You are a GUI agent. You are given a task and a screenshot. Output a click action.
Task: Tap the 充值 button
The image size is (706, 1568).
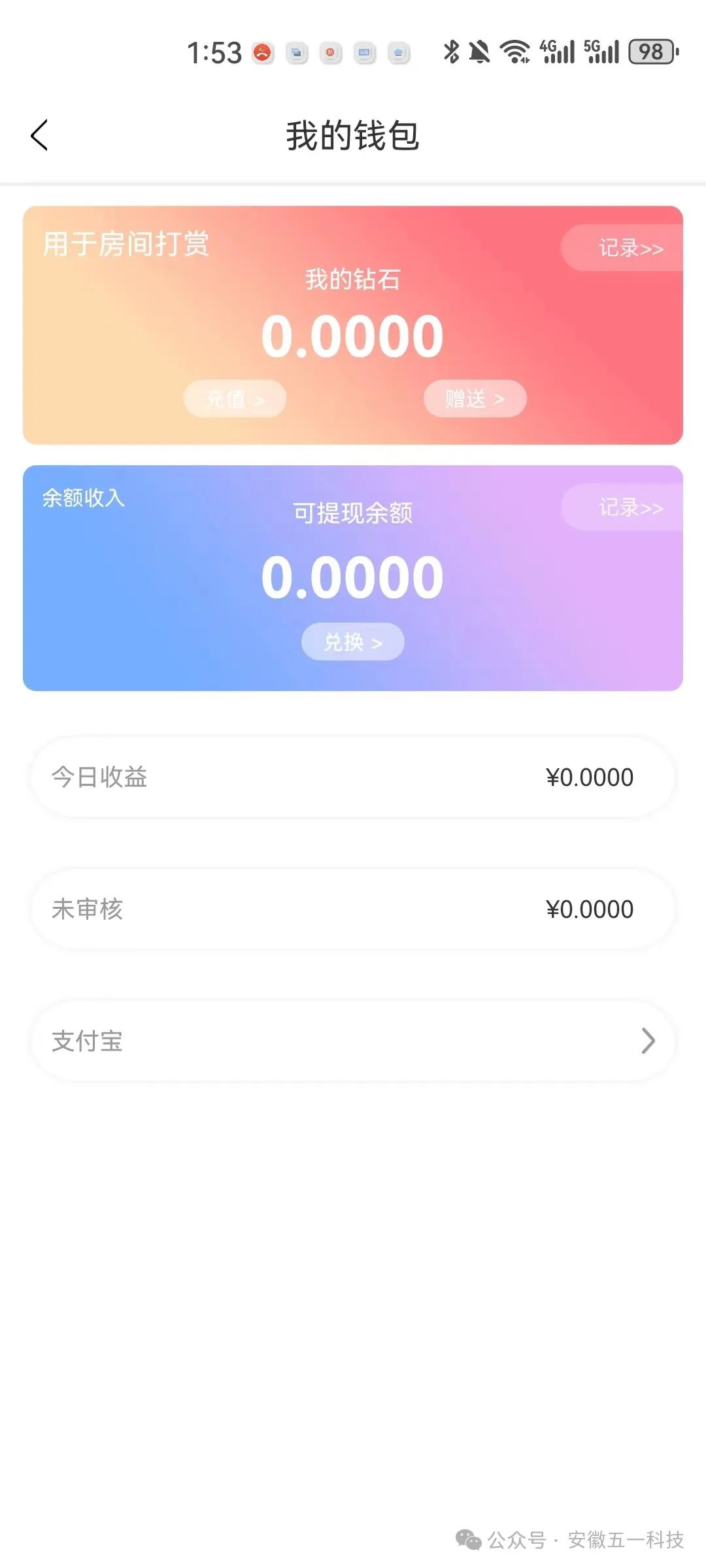click(x=235, y=399)
